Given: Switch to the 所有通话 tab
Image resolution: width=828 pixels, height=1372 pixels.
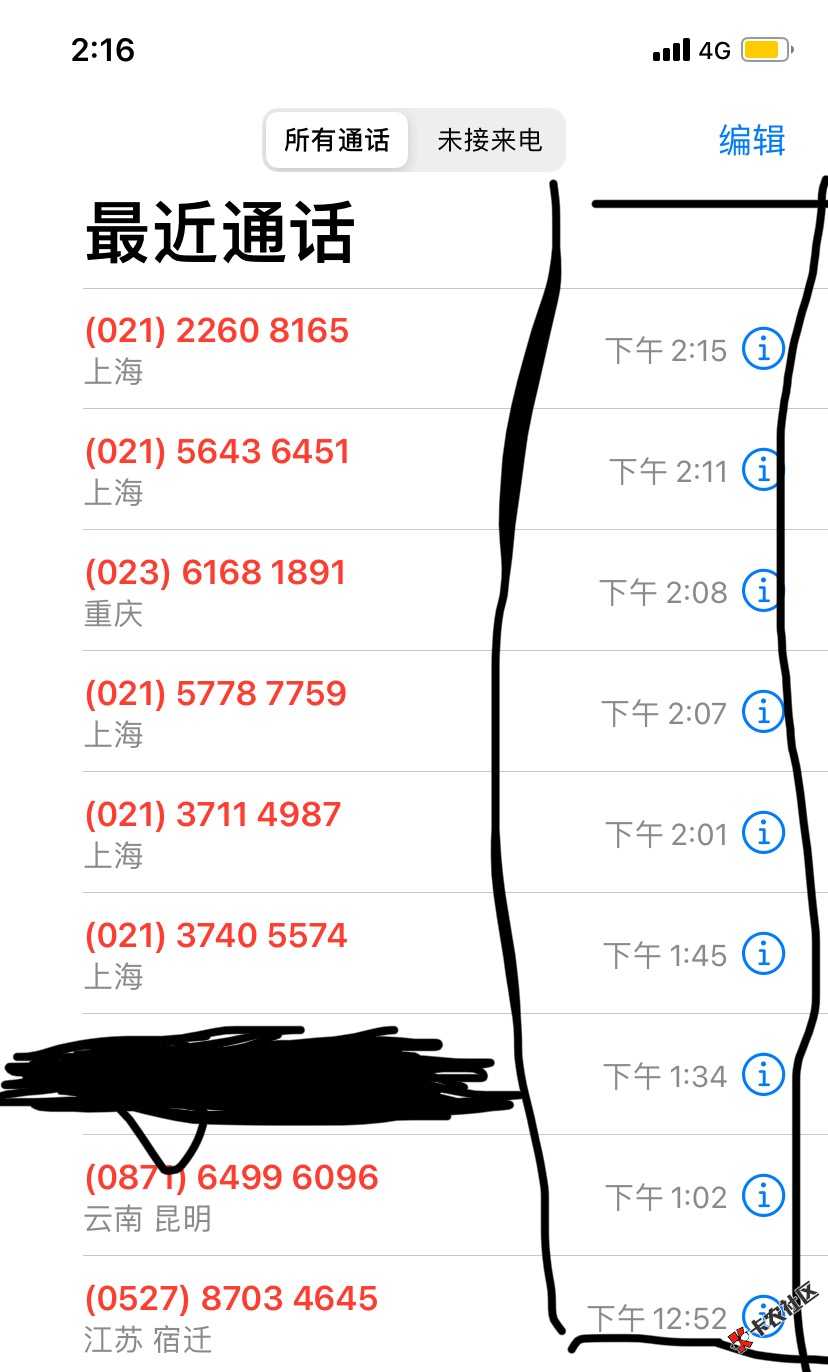Looking at the screenshot, I should click(336, 140).
